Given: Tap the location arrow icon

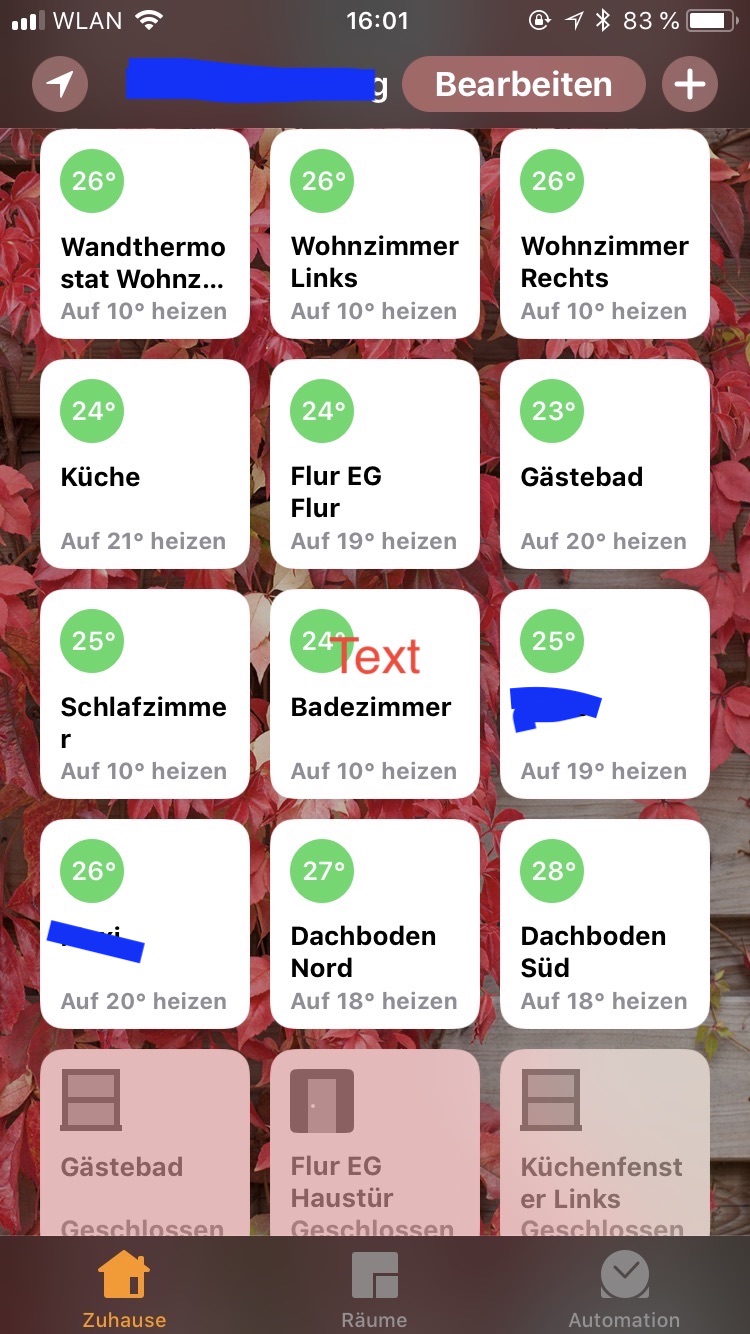Looking at the screenshot, I should tap(60, 84).
